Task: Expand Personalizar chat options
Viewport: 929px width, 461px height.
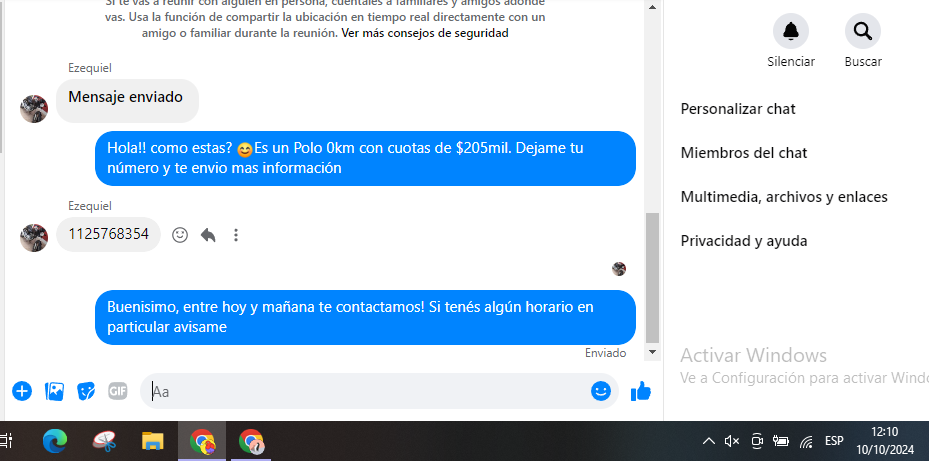Action: 738,109
